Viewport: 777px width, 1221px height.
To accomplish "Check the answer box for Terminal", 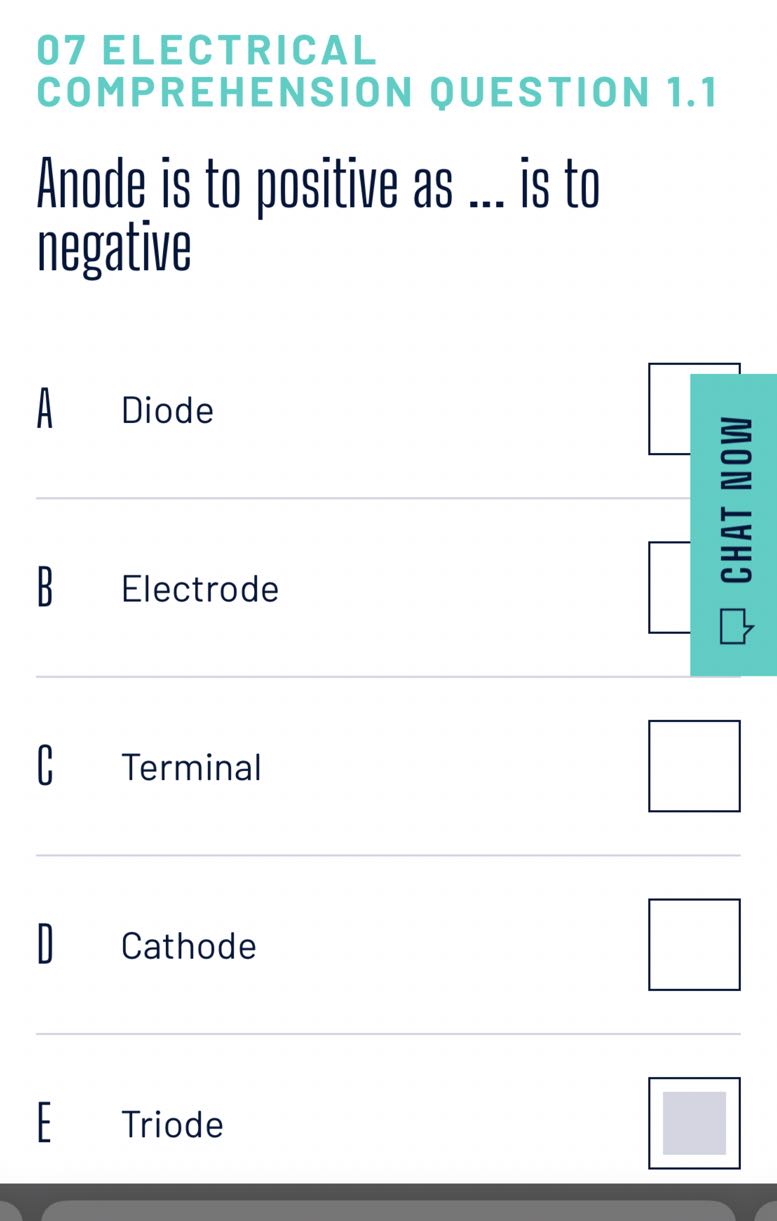I will point(693,766).
